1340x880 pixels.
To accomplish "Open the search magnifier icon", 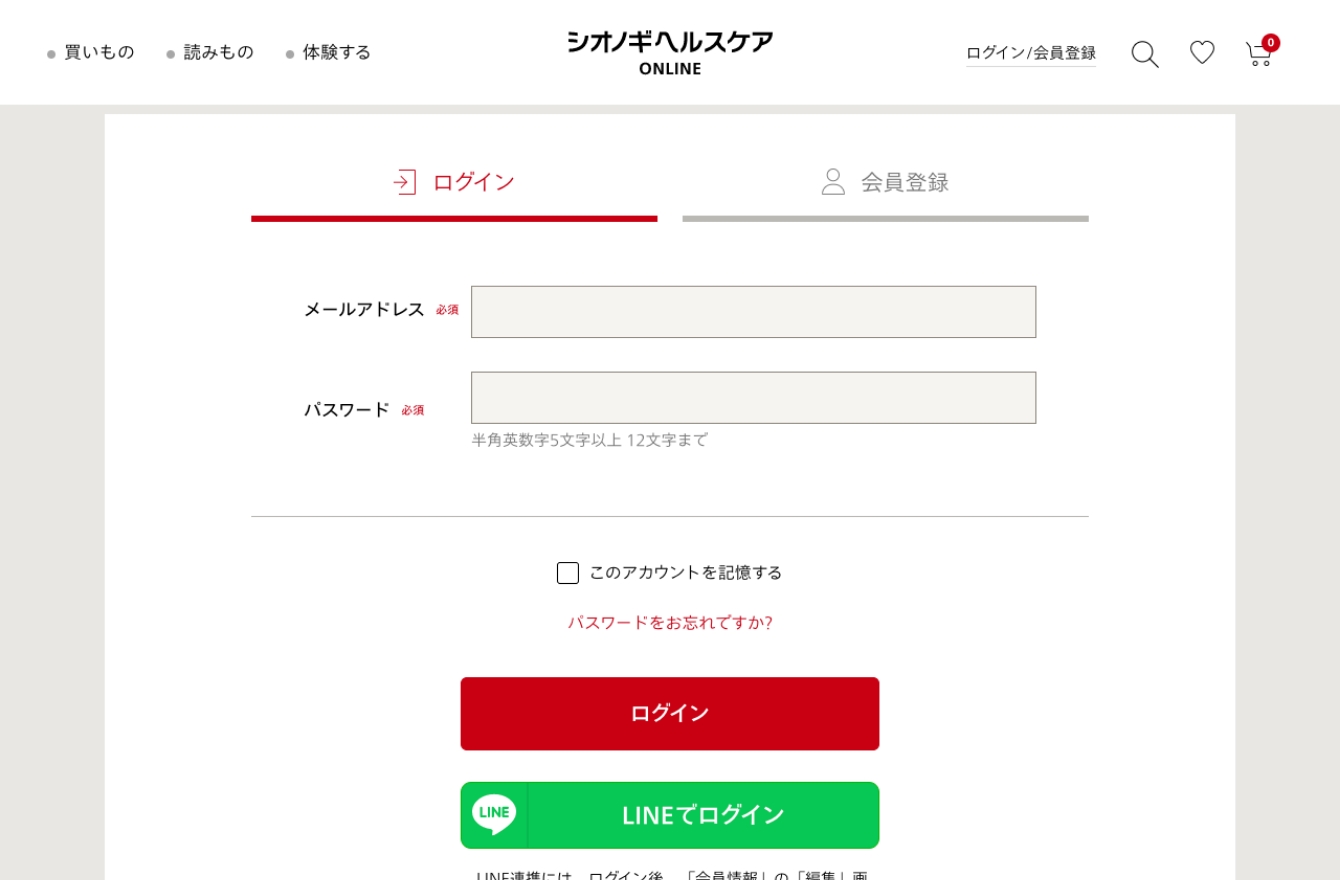I will (1144, 53).
